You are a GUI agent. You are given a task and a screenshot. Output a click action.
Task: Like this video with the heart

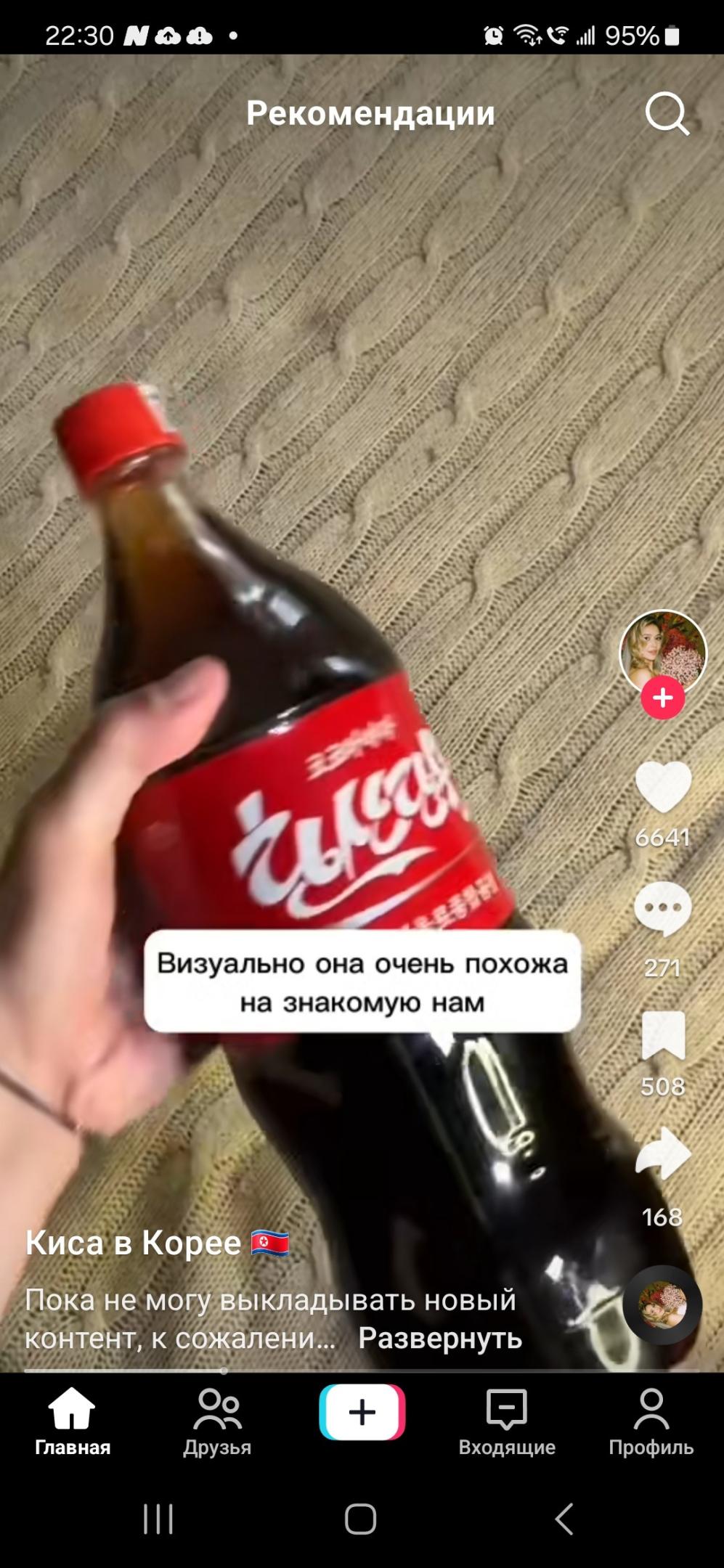coord(662,787)
